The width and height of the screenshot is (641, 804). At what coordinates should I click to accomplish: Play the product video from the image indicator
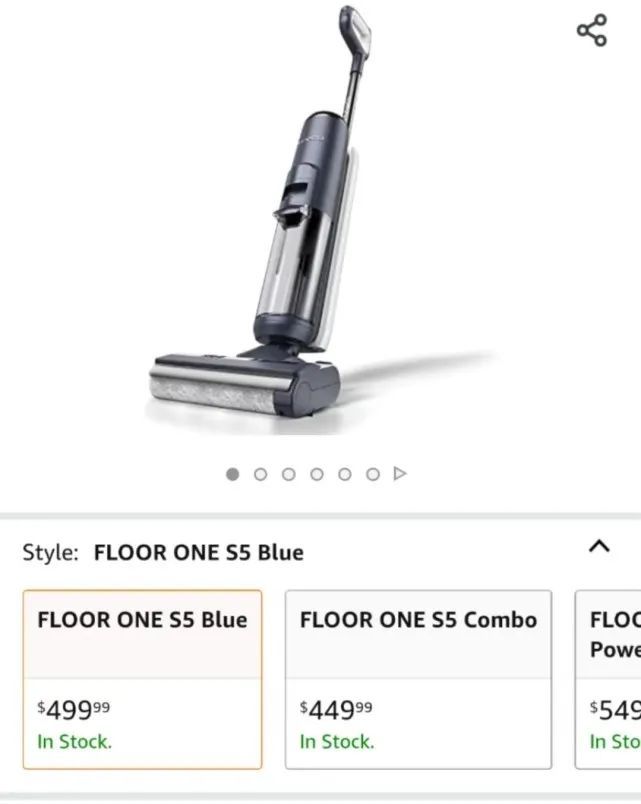(x=400, y=474)
